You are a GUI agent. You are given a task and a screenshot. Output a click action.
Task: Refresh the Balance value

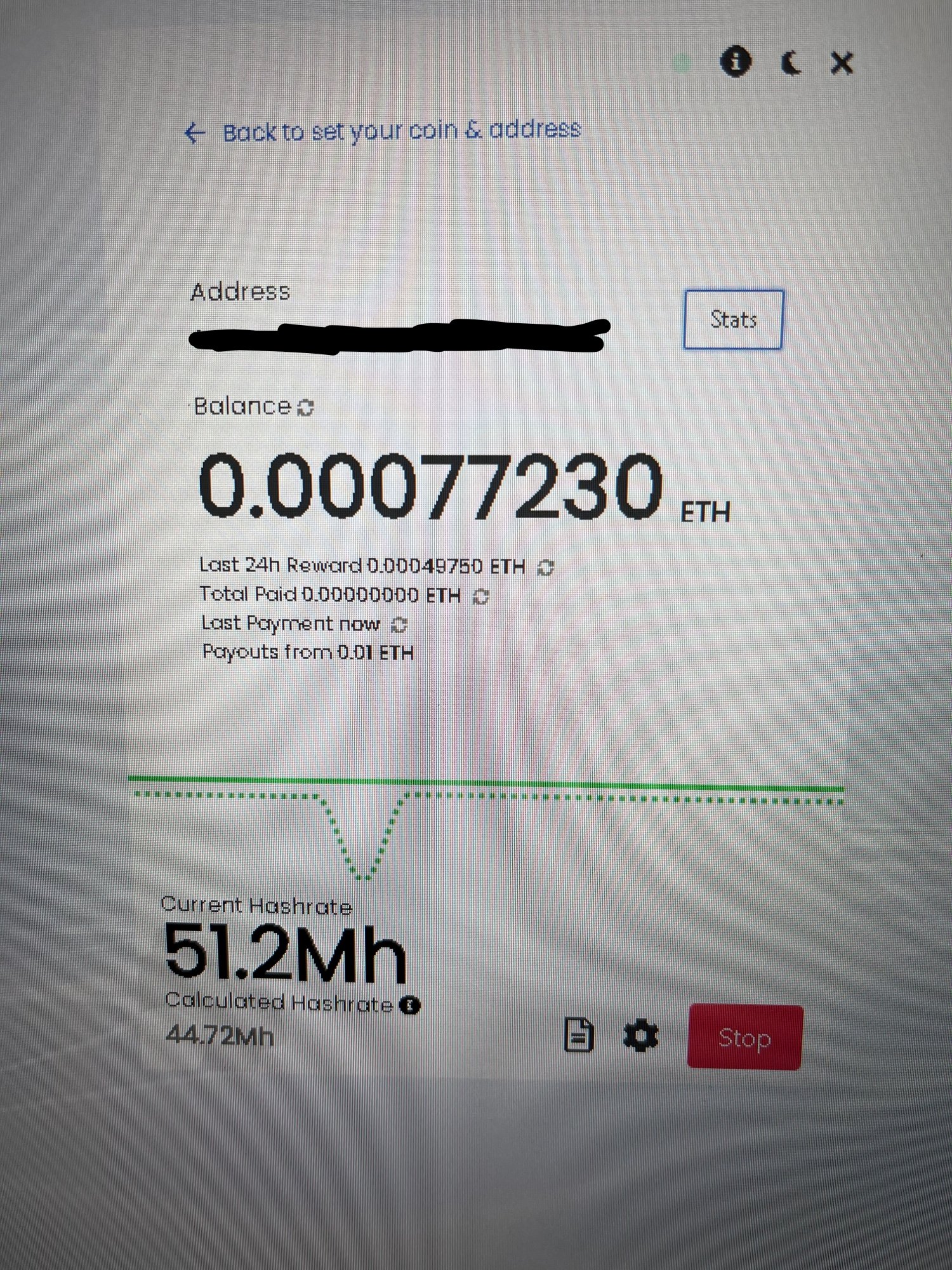pyautogui.click(x=305, y=407)
